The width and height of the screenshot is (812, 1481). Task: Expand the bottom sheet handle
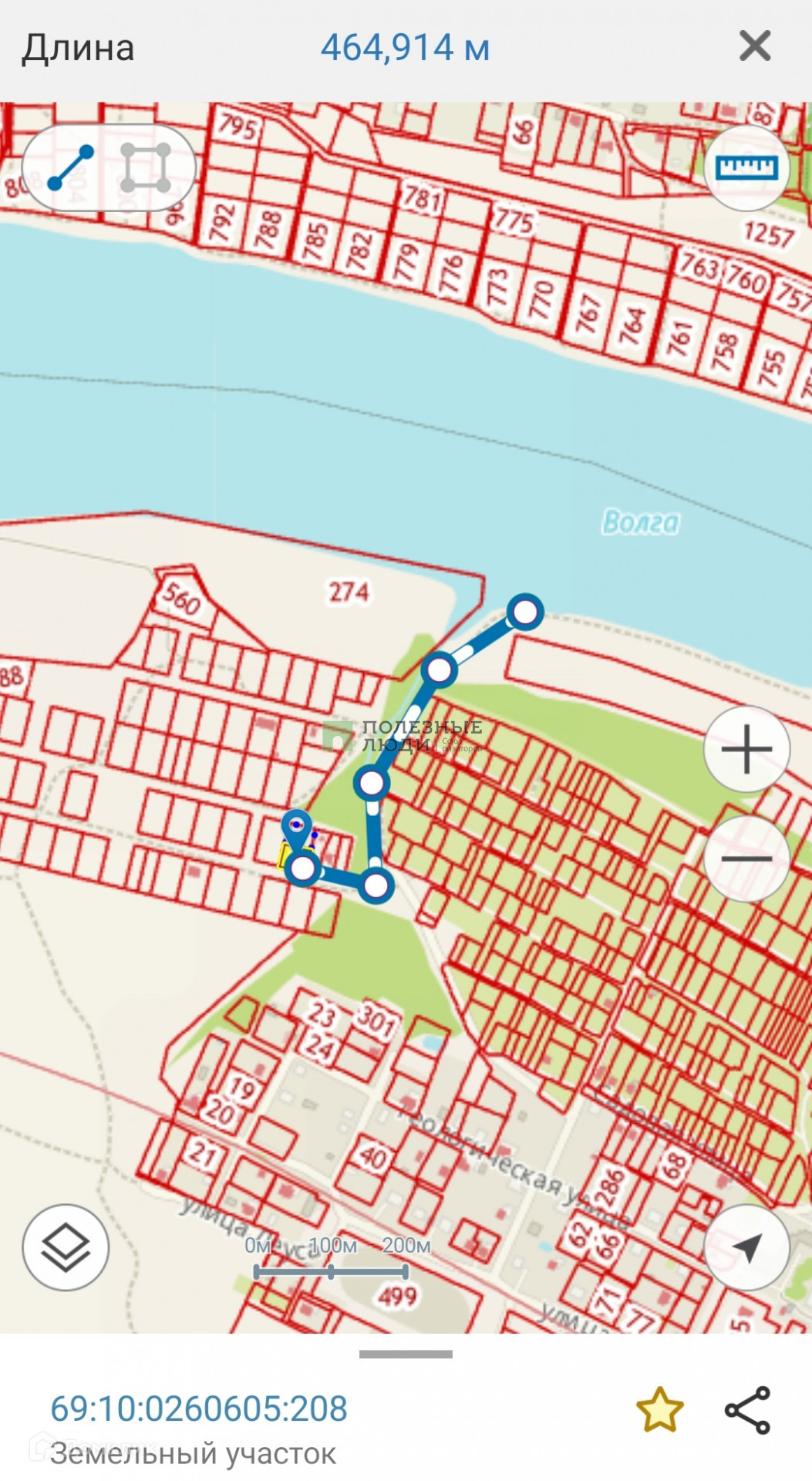coord(406,1354)
